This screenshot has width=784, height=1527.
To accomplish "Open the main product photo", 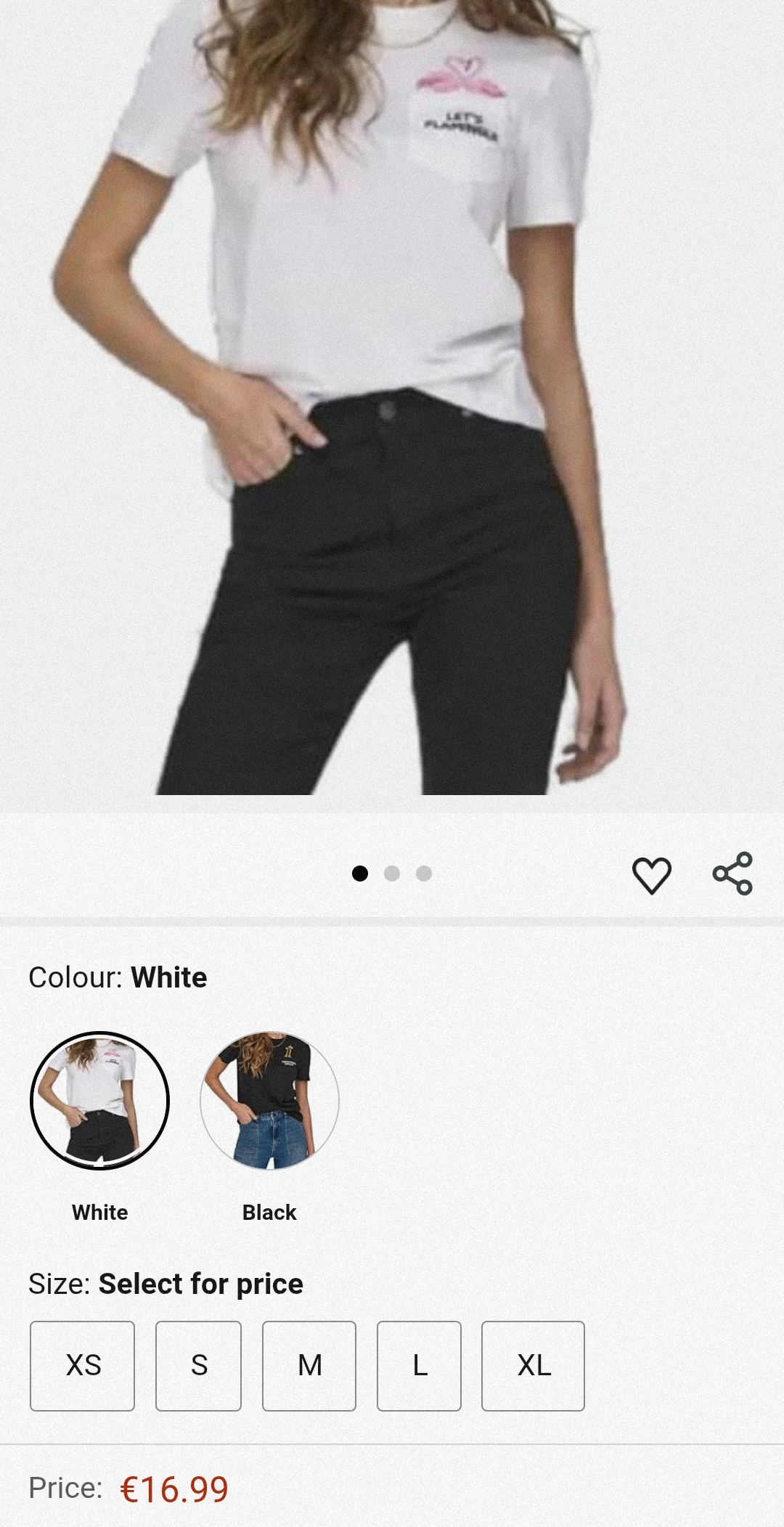I will [392, 399].
